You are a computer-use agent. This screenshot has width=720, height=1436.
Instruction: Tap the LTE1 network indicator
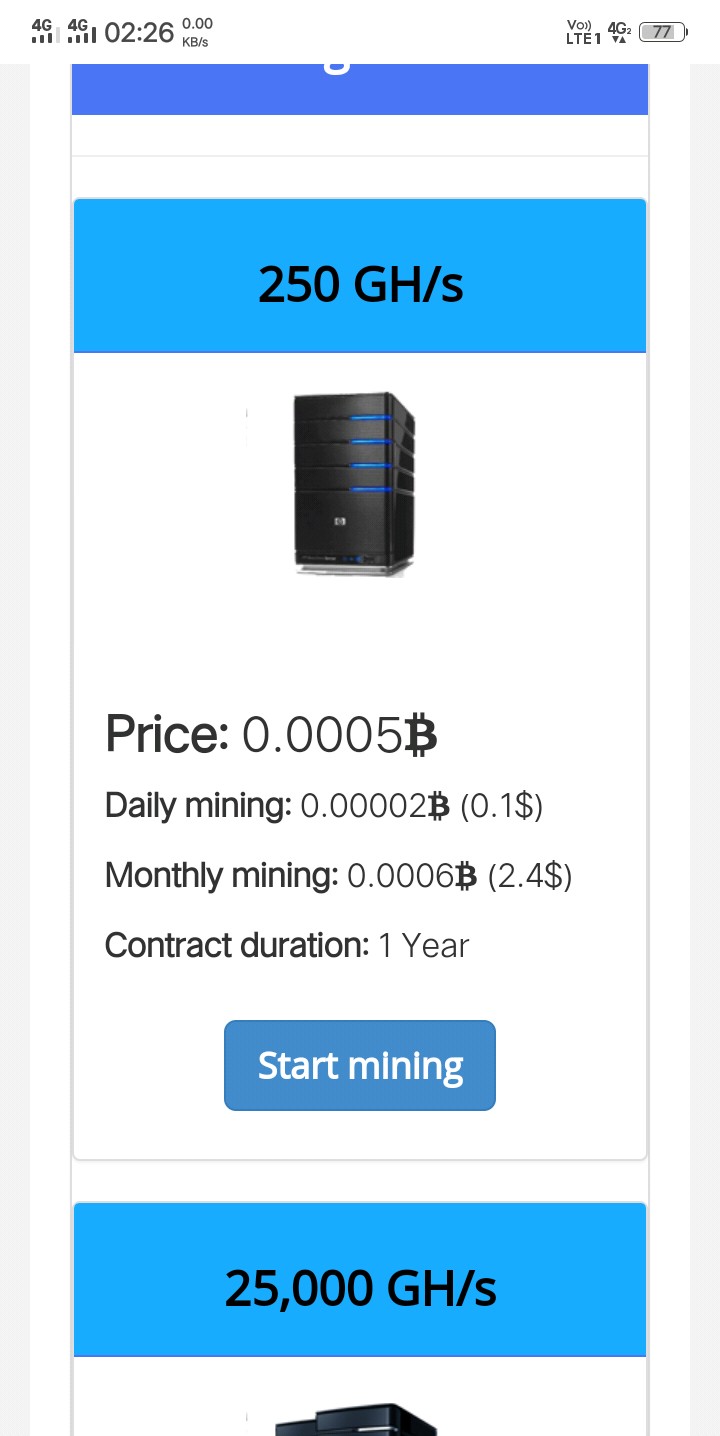point(582,38)
